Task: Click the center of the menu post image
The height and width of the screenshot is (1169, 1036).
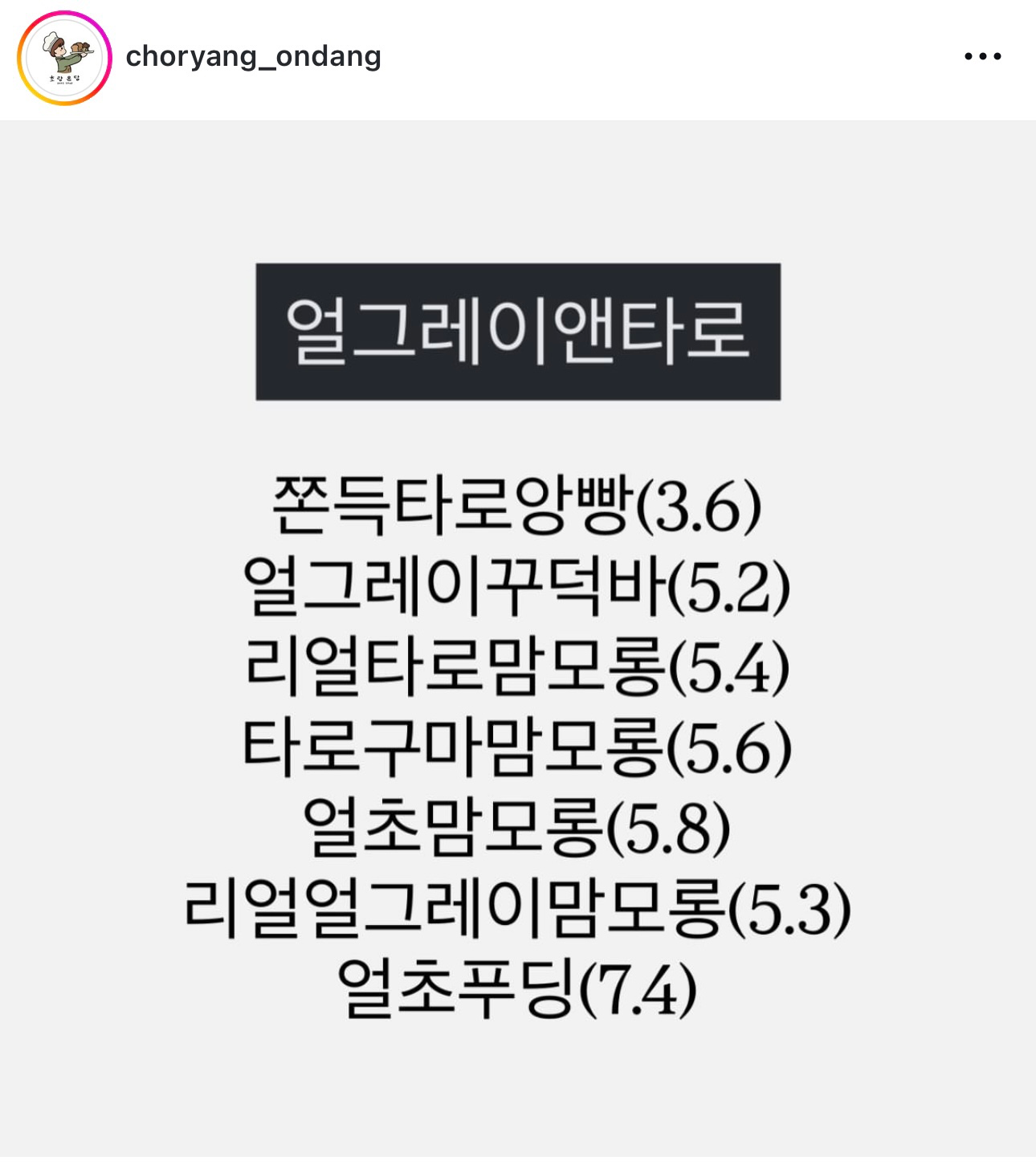Action: coord(518,642)
